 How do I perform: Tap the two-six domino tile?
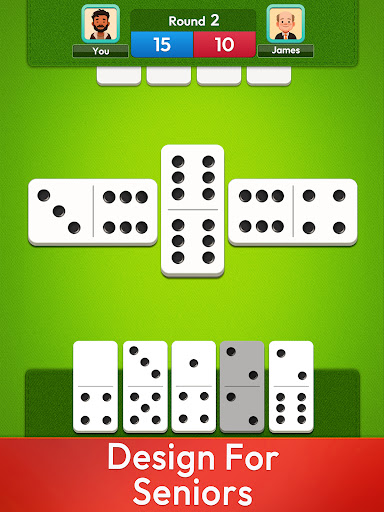pyautogui.click(x=291, y=387)
